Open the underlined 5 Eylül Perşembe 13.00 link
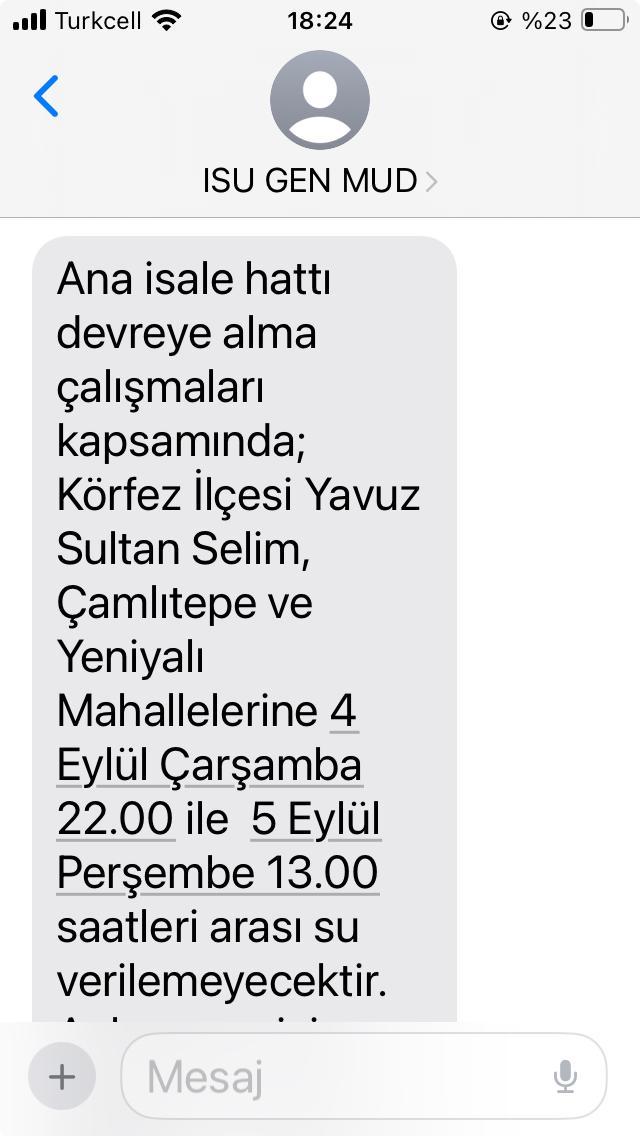Image resolution: width=640 pixels, height=1136 pixels. pyautogui.click(x=217, y=873)
